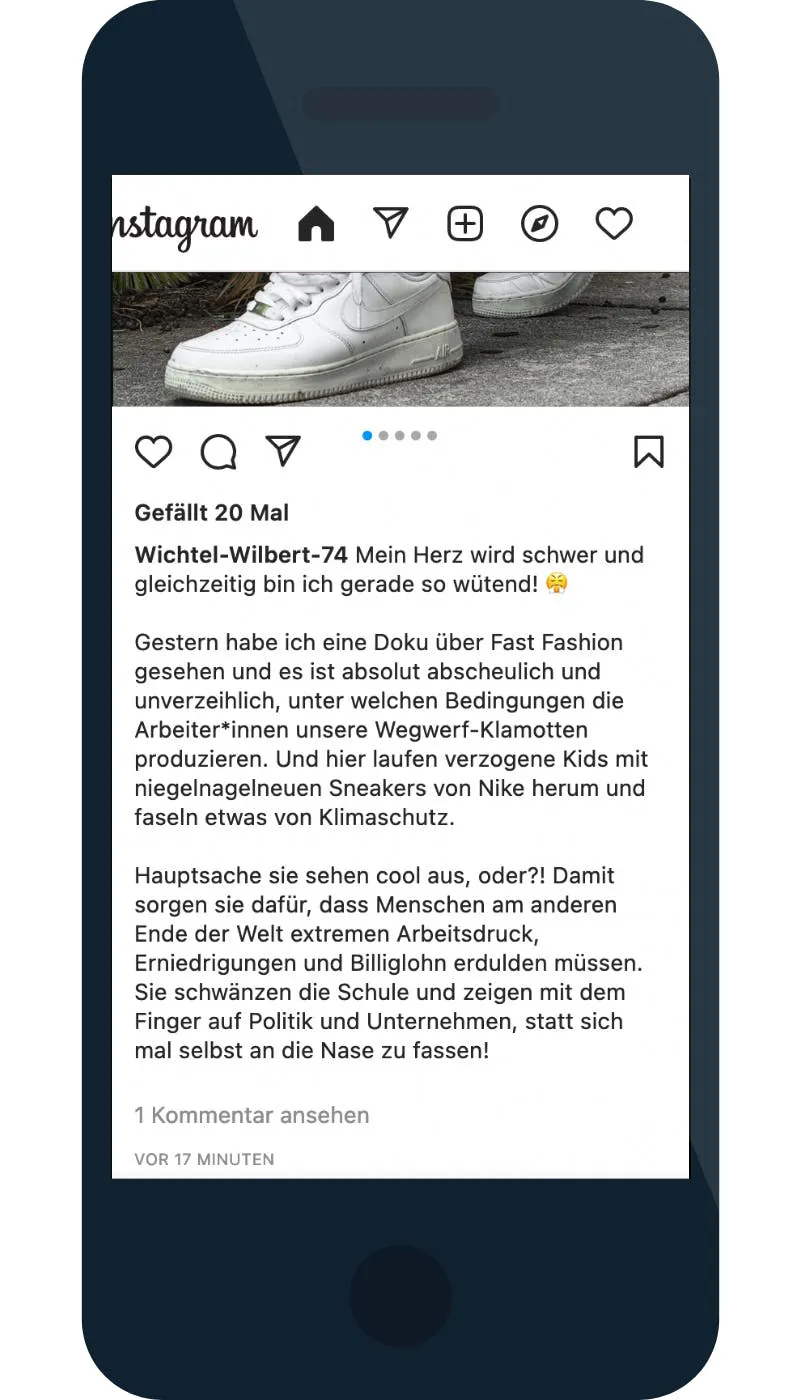The image size is (800, 1400).
Task: Open the explore compass
Action: click(539, 224)
